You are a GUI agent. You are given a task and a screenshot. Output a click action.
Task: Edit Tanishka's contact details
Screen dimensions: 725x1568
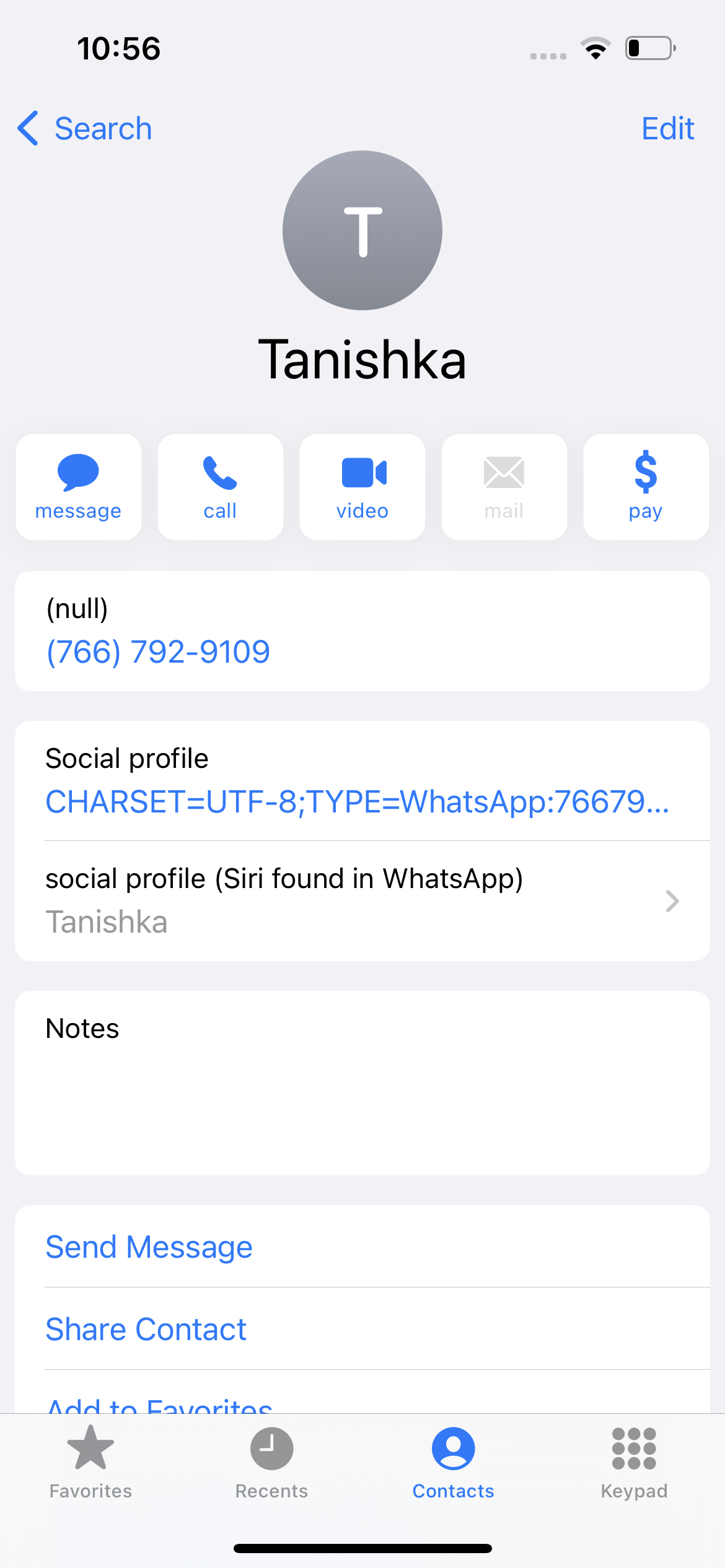coord(667,129)
